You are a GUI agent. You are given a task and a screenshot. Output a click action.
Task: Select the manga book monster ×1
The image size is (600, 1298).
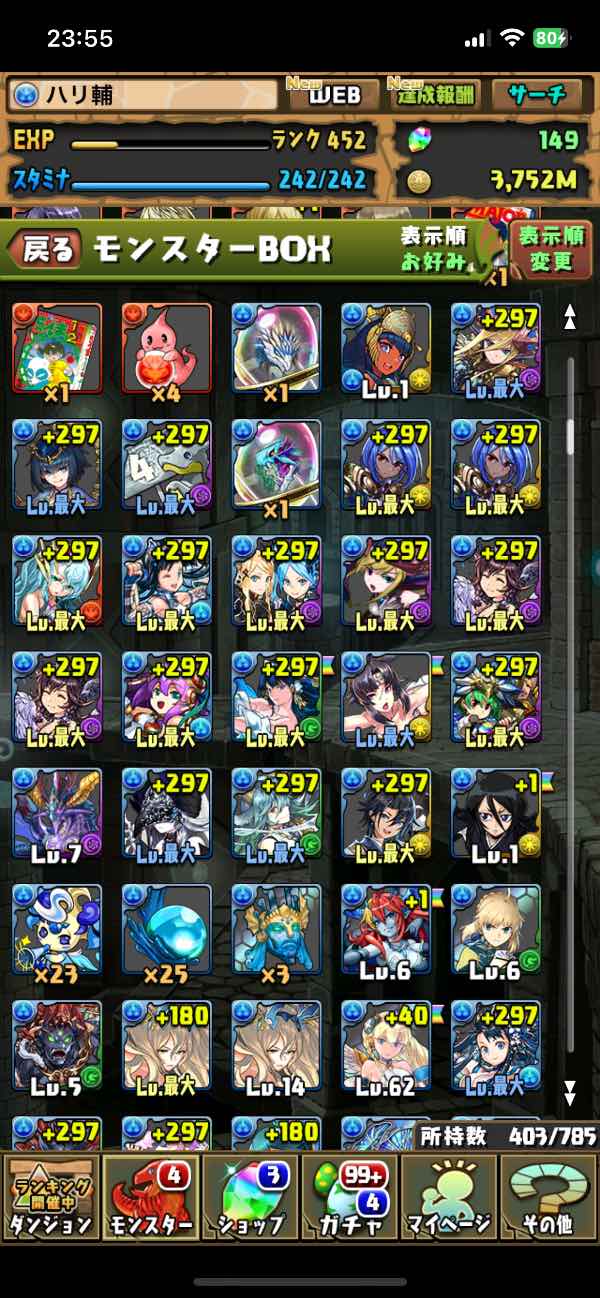(x=57, y=347)
